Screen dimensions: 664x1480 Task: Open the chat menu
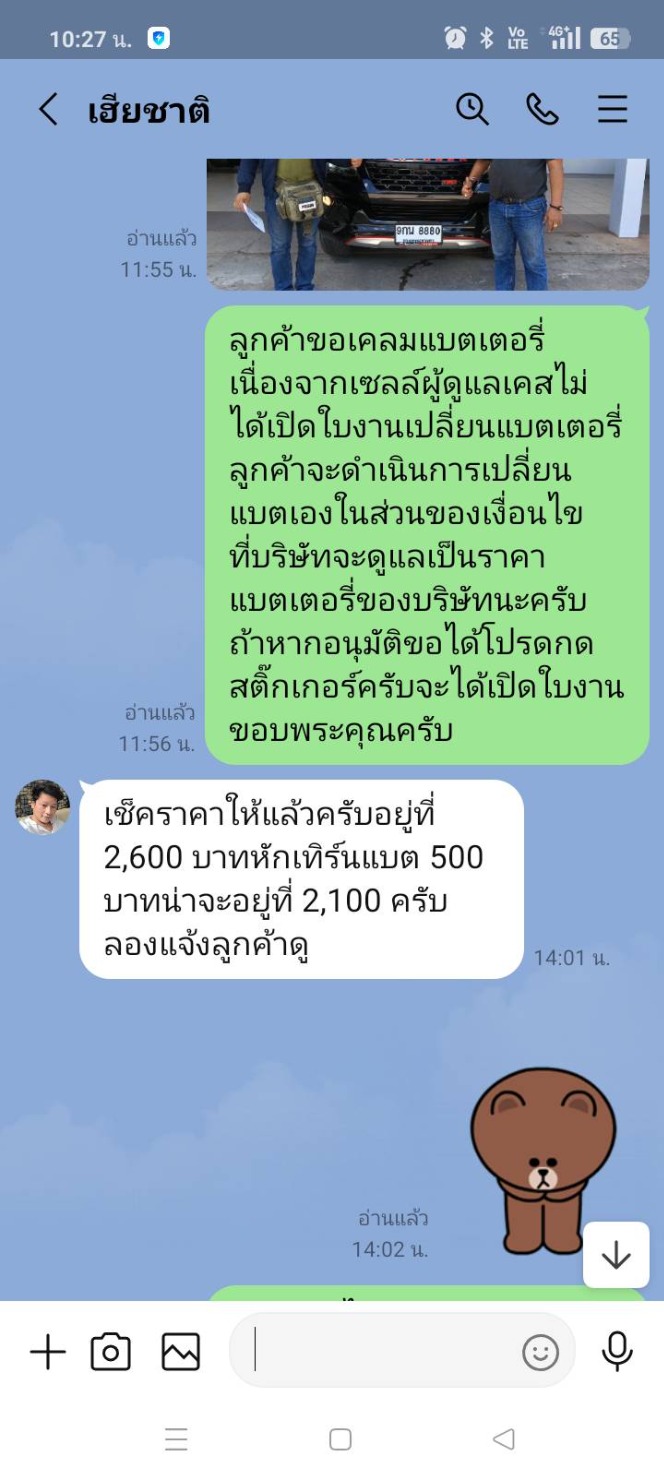tap(613, 109)
